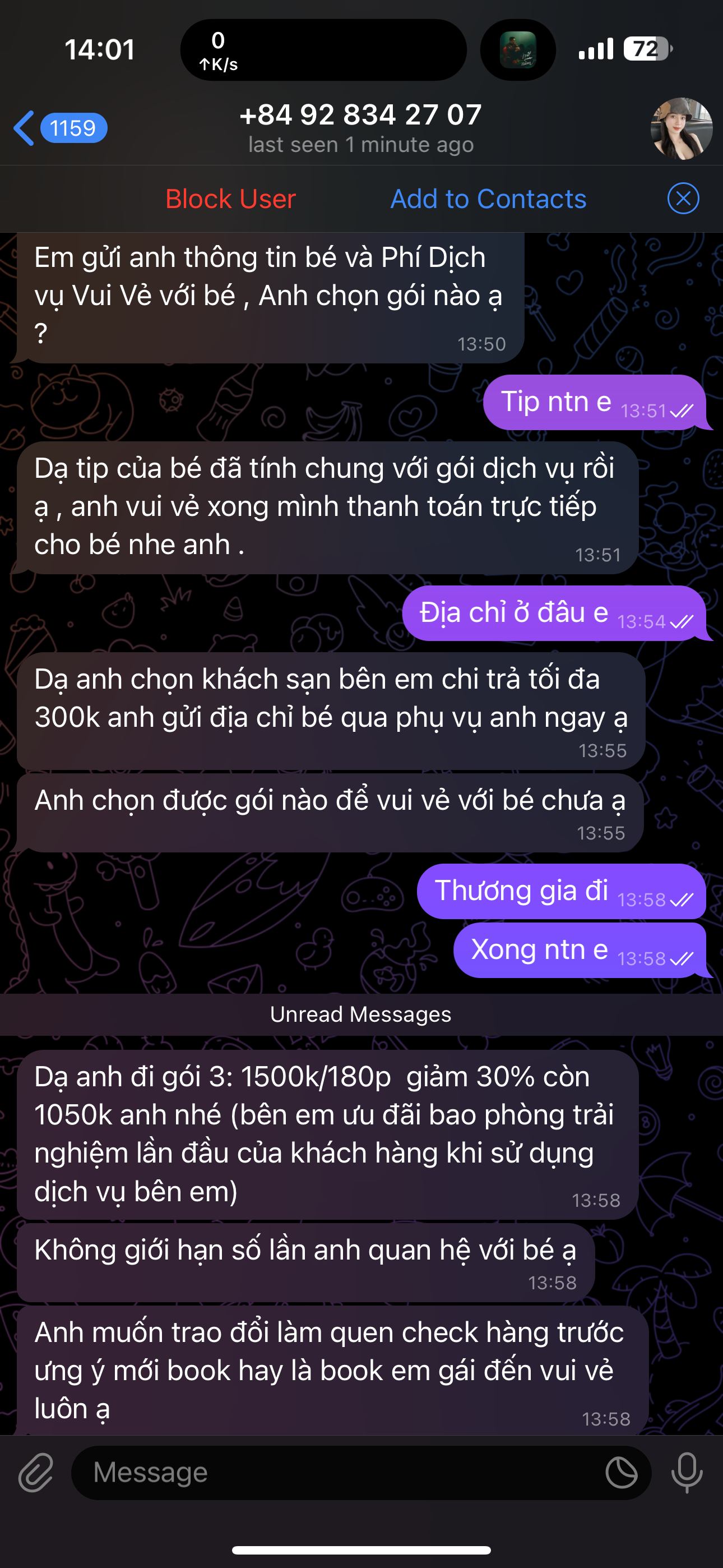Open the attachment paperclip menu
723x1568 pixels.
[36, 1473]
